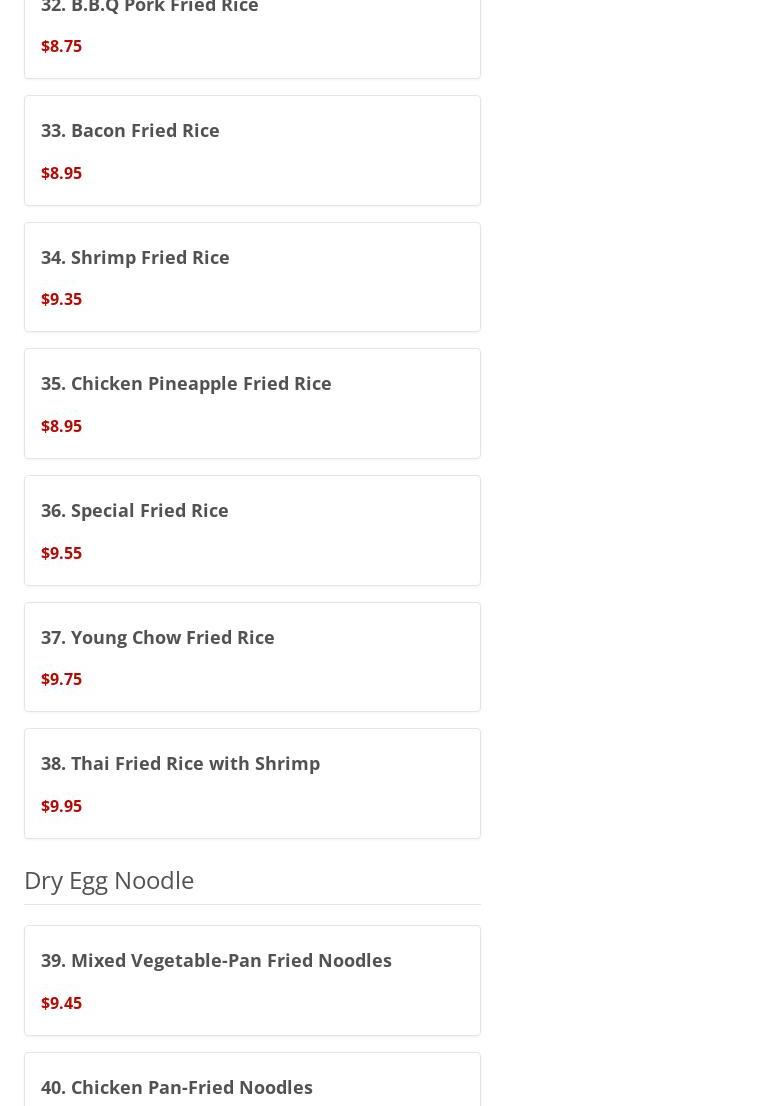The image size is (770, 1106).
Task: Open Chicken Pineapple Fried Rice card
Action: click(x=251, y=404)
